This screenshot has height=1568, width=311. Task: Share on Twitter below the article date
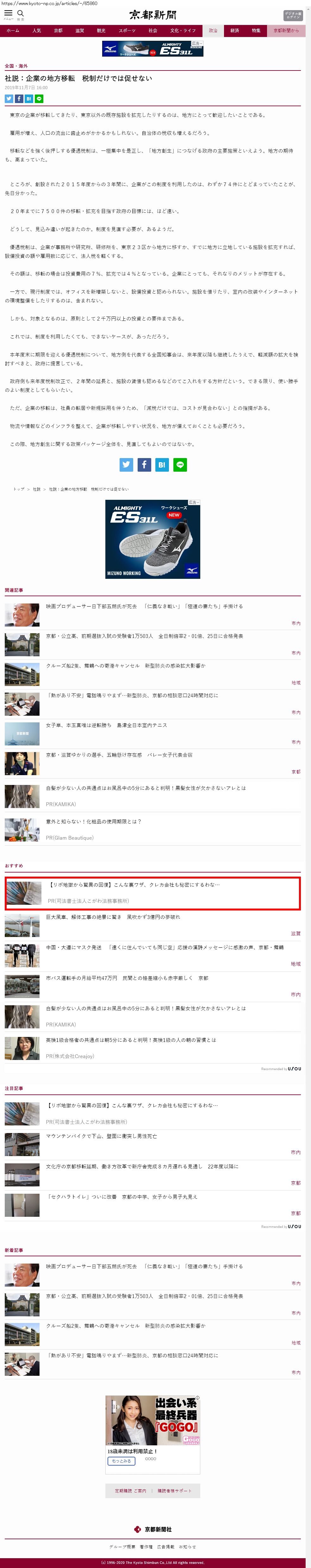9,99
